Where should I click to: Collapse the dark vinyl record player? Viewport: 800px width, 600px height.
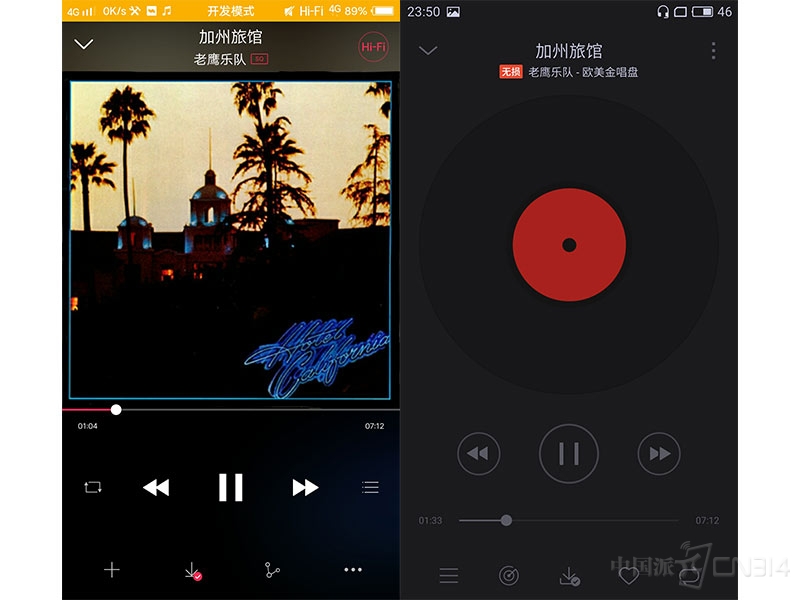click(428, 50)
